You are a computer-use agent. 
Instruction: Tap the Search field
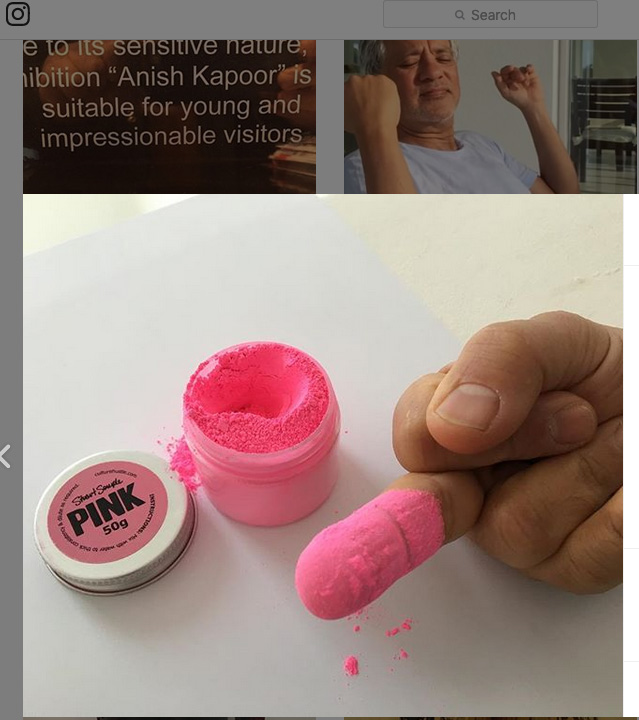tap(490, 15)
